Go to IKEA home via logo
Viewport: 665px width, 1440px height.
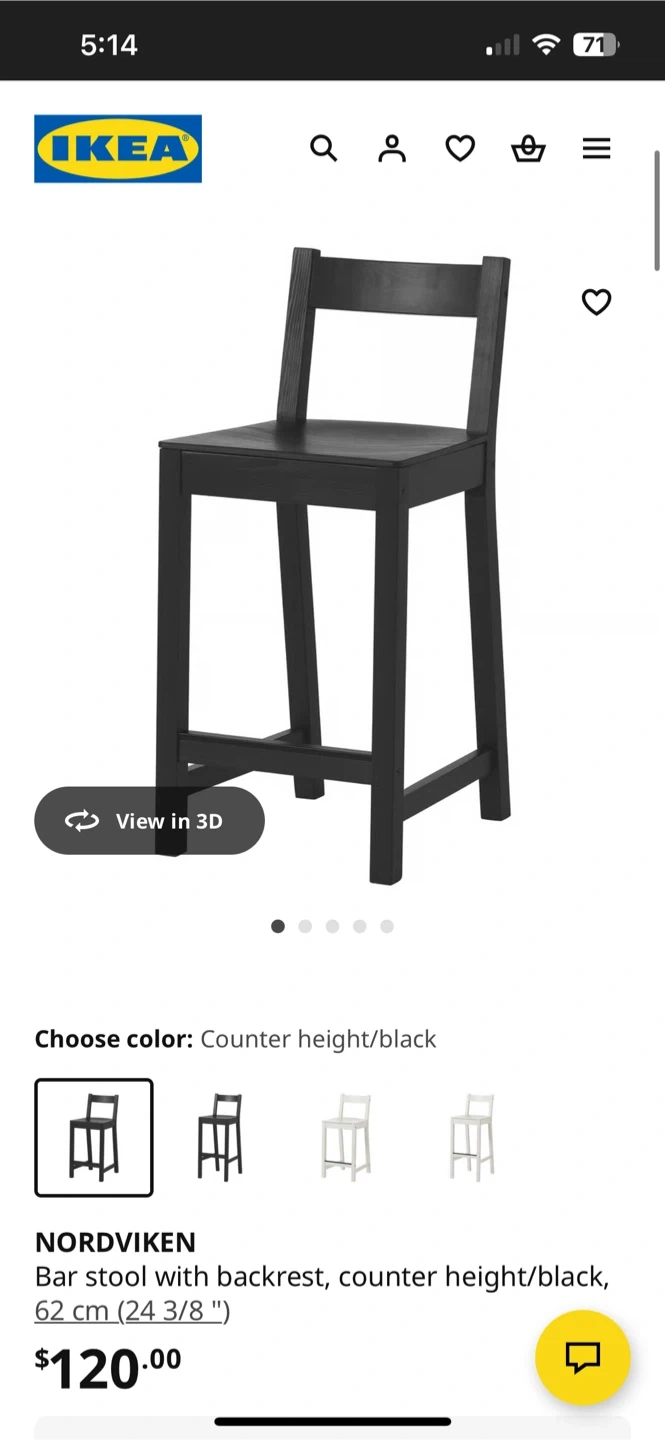[118, 149]
